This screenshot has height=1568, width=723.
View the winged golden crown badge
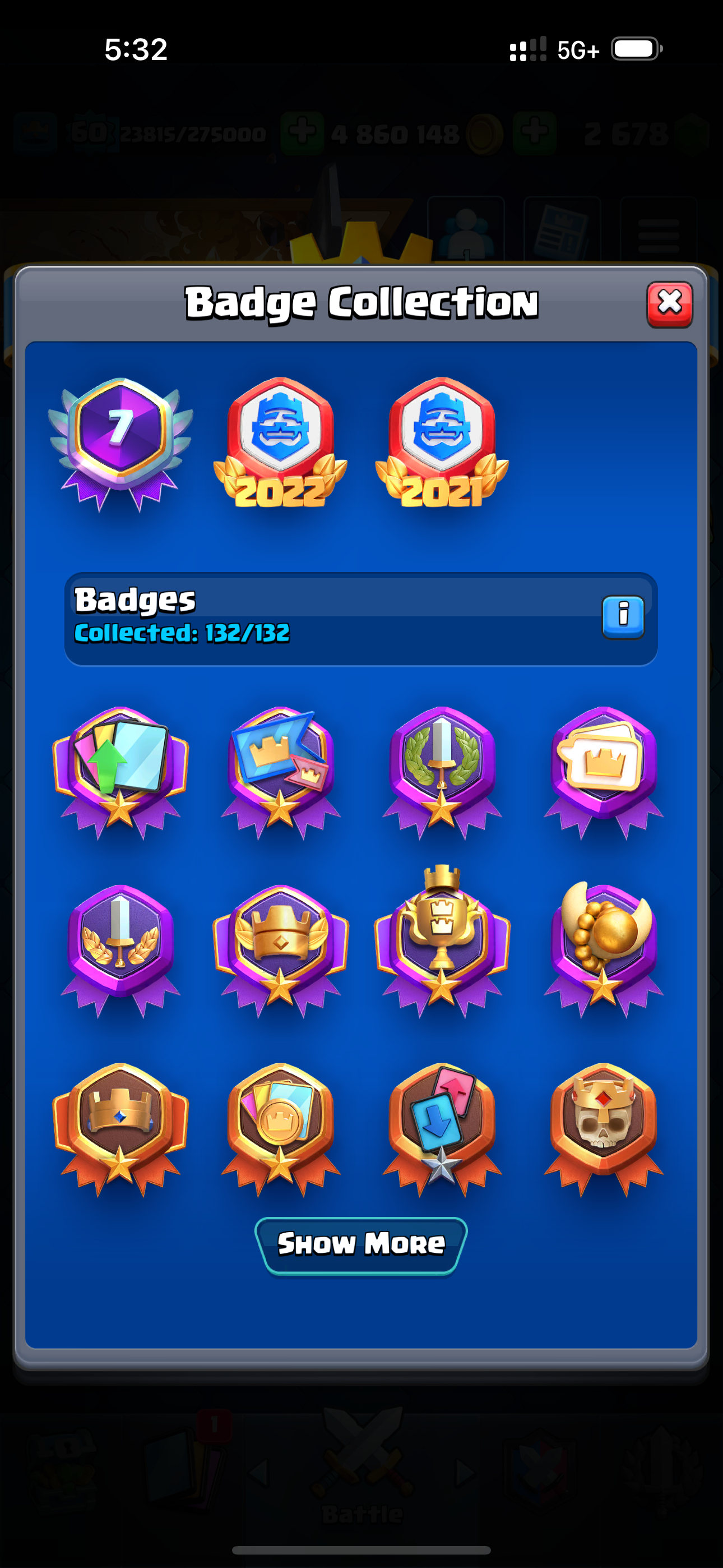tap(281, 951)
